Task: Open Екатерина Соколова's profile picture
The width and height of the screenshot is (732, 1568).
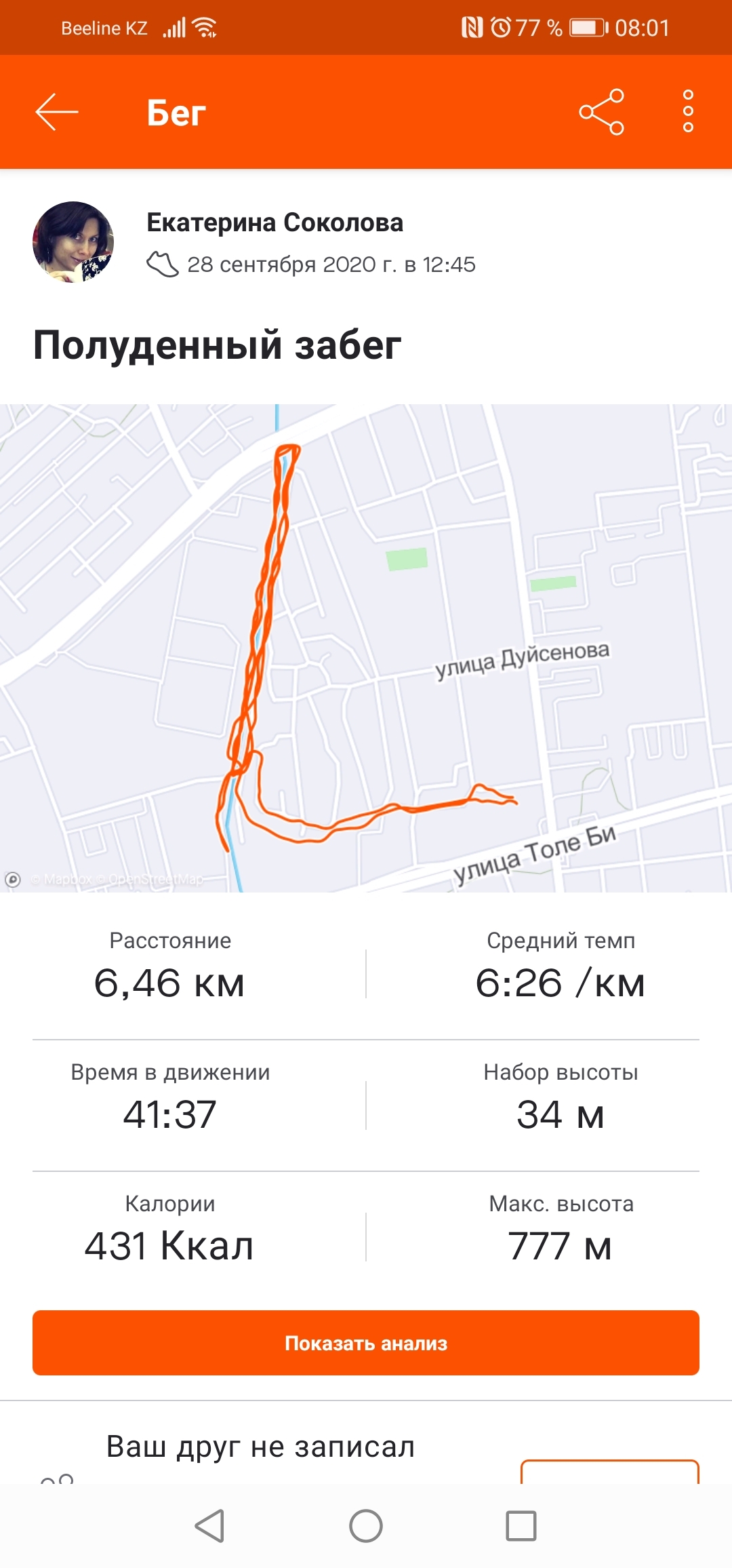Action: (x=73, y=242)
